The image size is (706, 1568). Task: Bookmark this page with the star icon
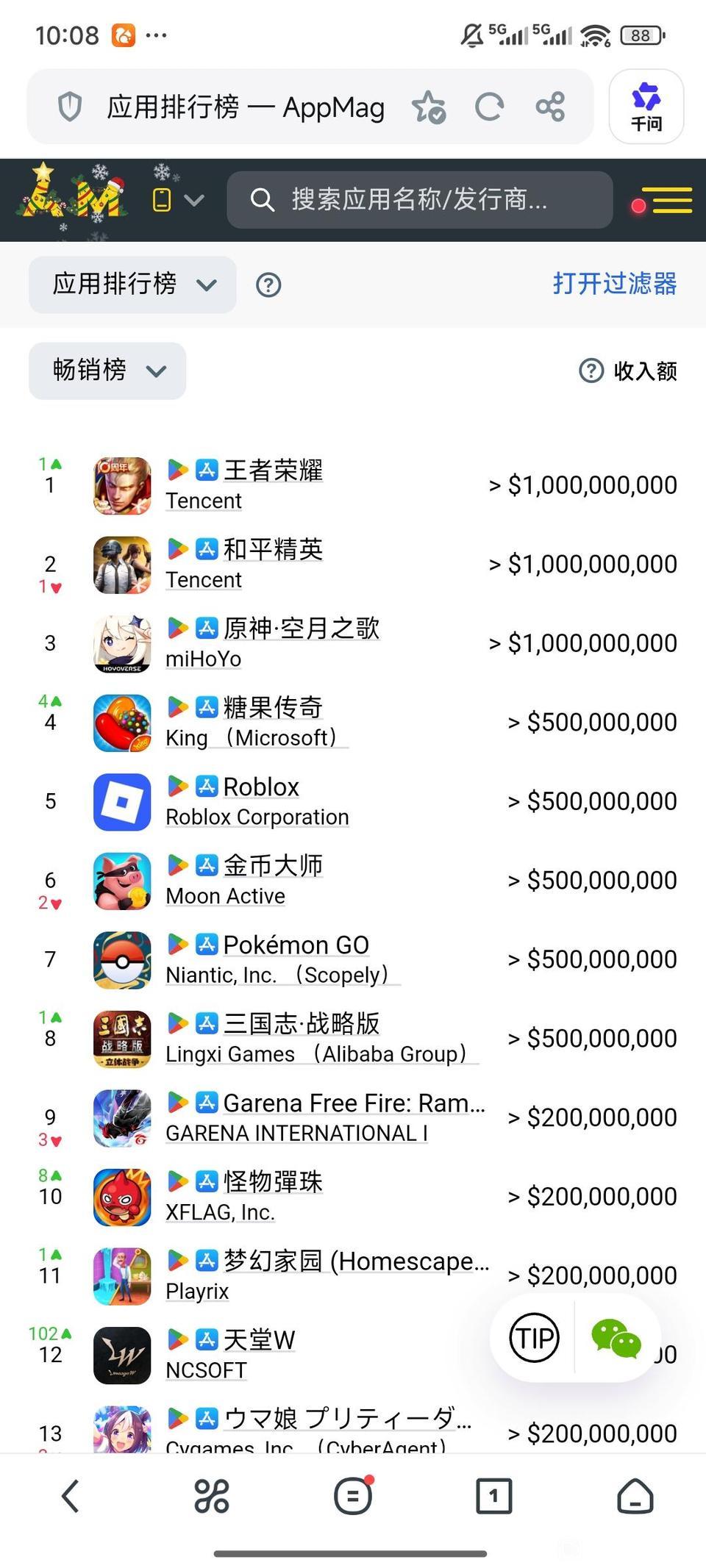[x=429, y=107]
